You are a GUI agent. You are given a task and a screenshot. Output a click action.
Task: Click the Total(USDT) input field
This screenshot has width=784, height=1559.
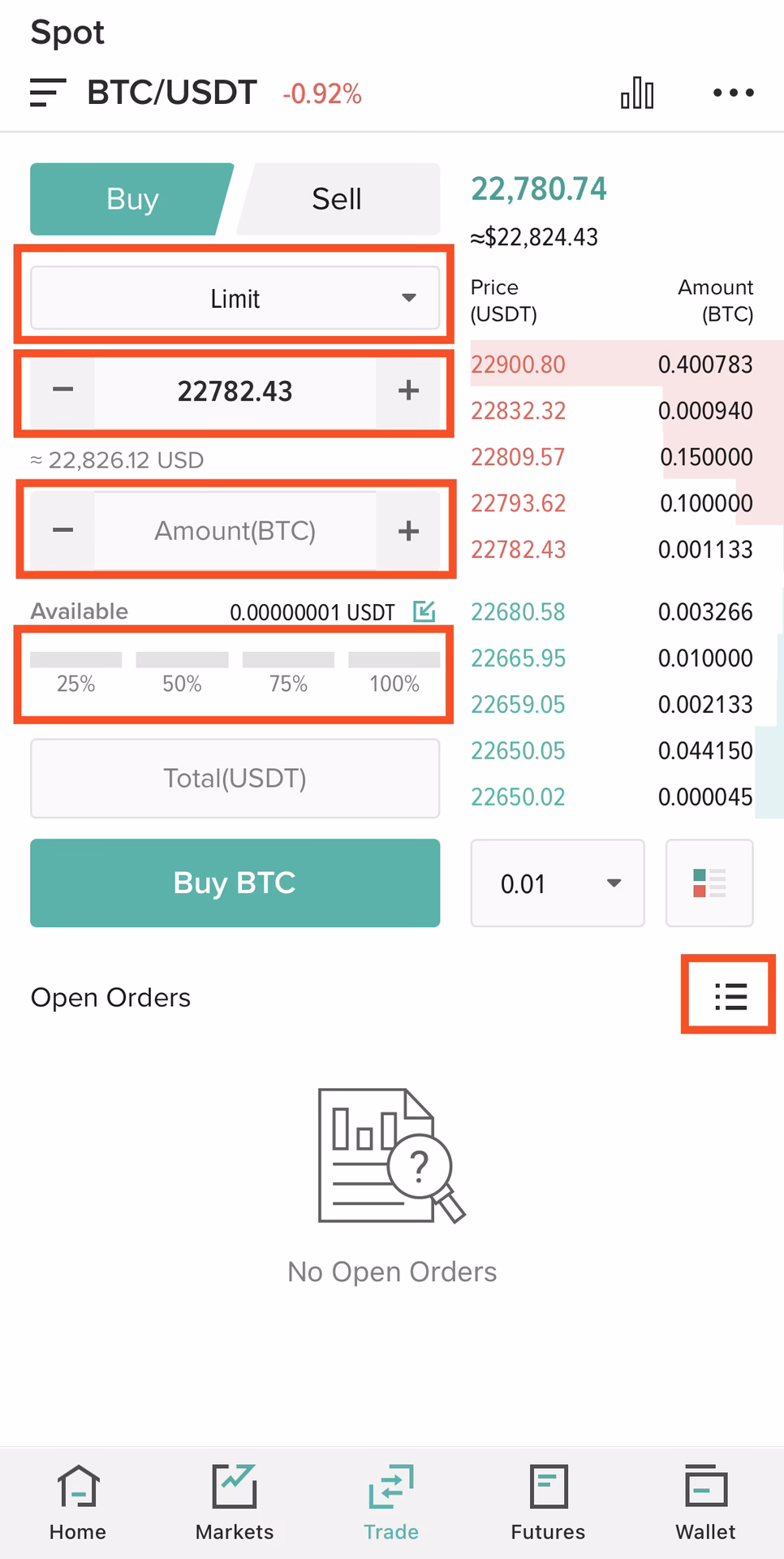click(235, 778)
